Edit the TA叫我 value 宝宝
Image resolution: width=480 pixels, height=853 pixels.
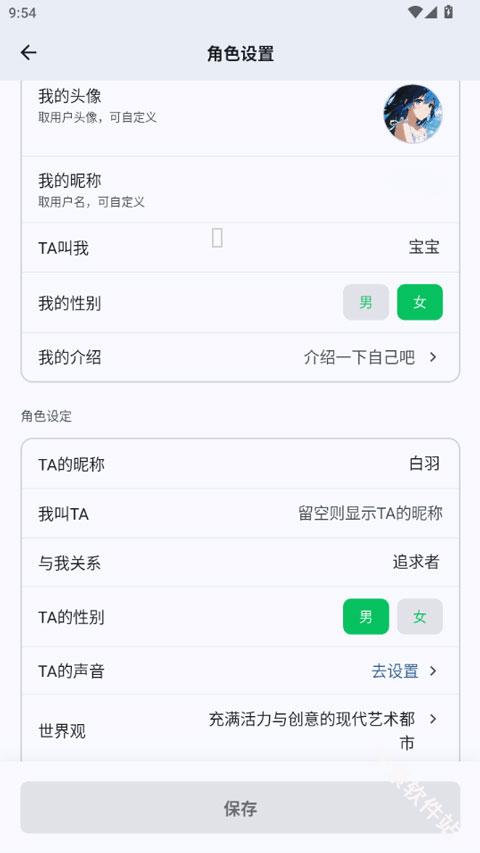point(424,247)
